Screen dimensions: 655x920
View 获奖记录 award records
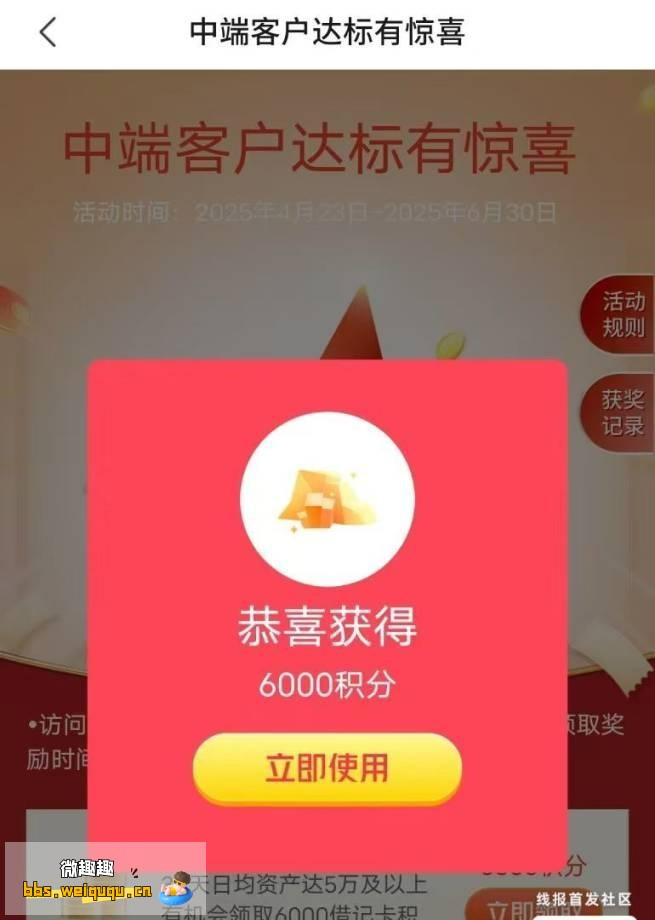(x=621, y=413)
